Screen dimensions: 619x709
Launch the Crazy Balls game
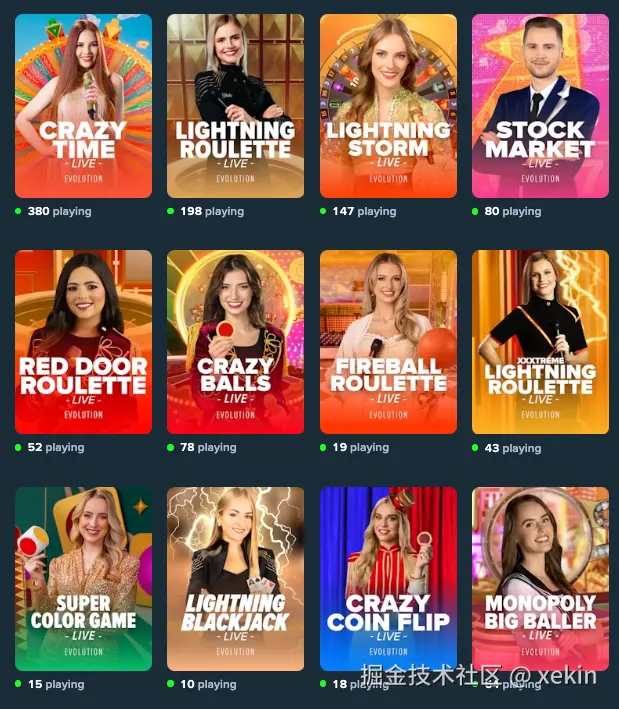(x=235, y=342)
